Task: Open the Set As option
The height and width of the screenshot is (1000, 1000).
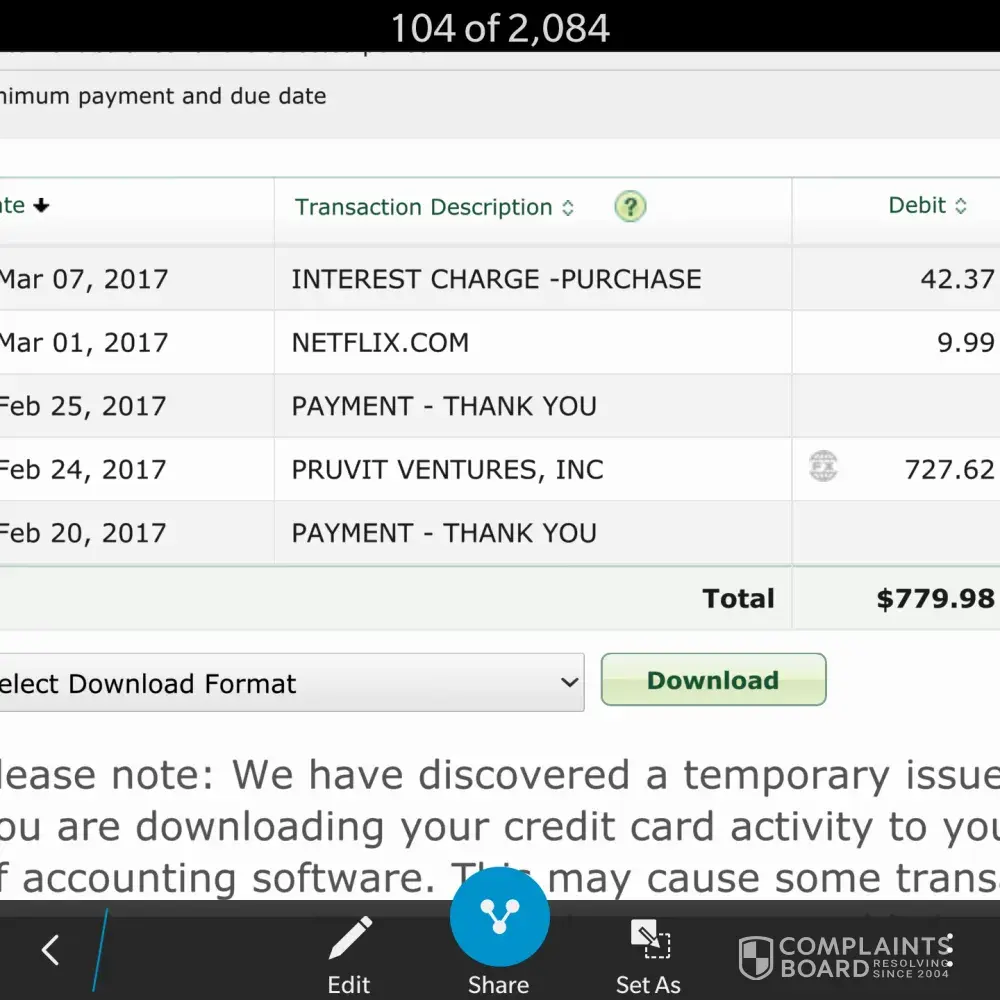Action: click(x=649, y=956)
